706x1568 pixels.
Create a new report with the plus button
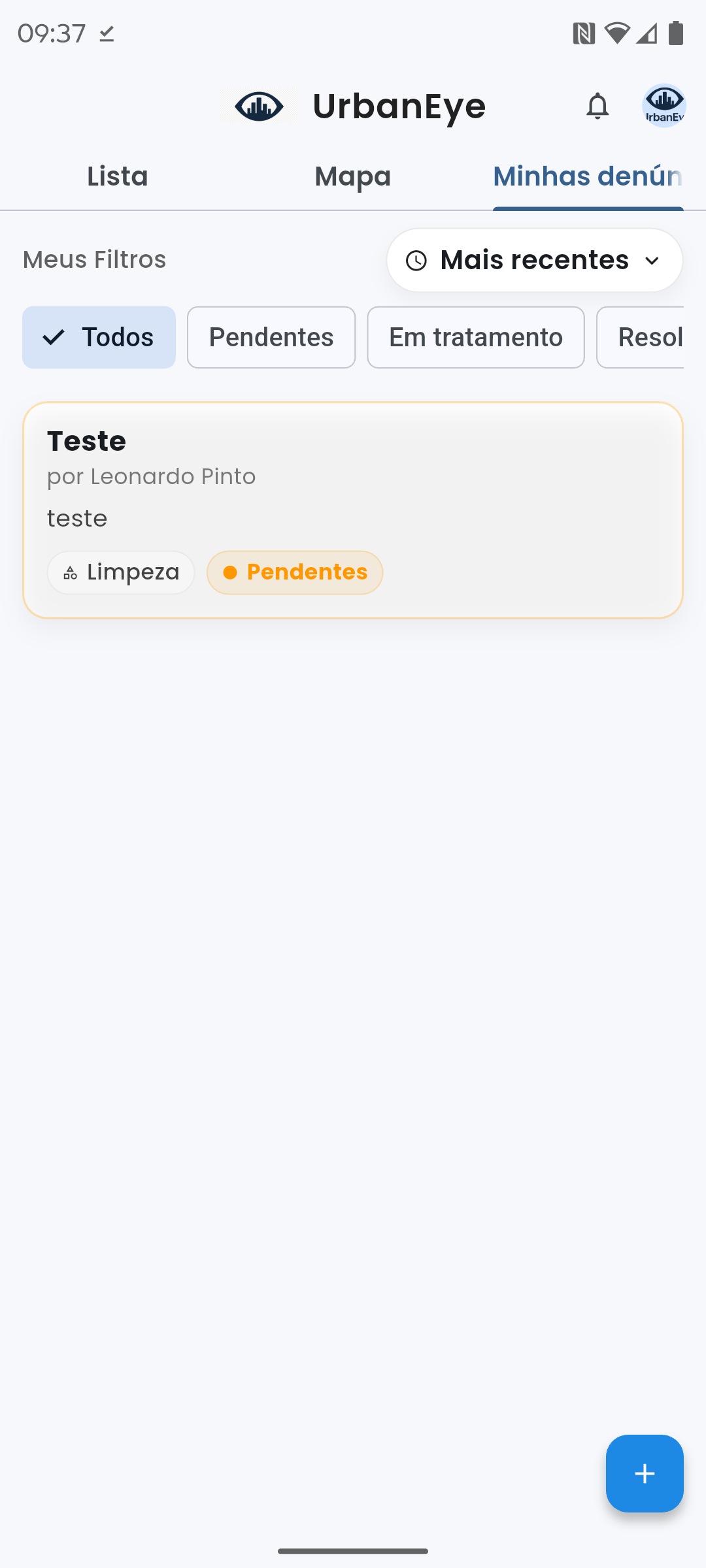tap(644, 1473)
